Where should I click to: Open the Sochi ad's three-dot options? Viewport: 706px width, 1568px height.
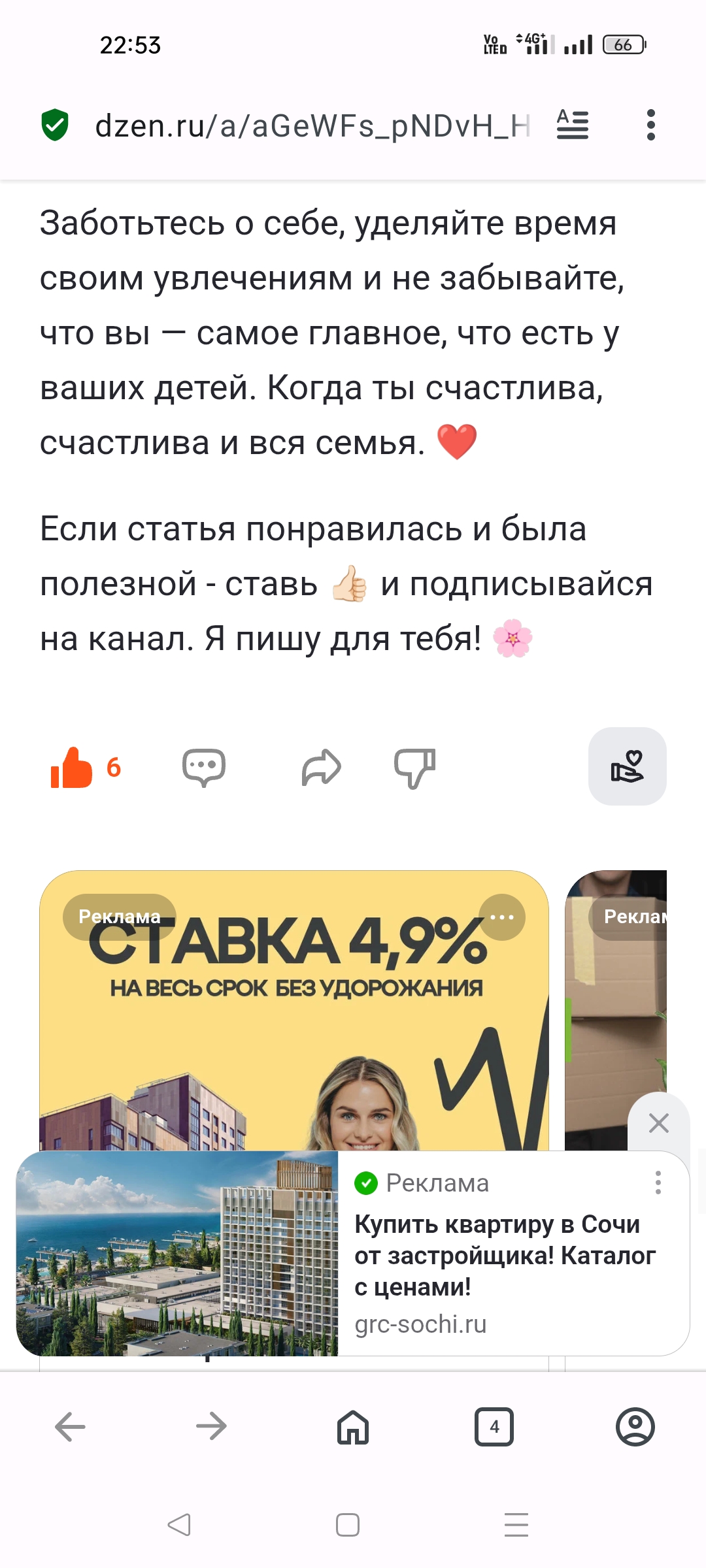pyautogui.click(x=658, y=1183)
